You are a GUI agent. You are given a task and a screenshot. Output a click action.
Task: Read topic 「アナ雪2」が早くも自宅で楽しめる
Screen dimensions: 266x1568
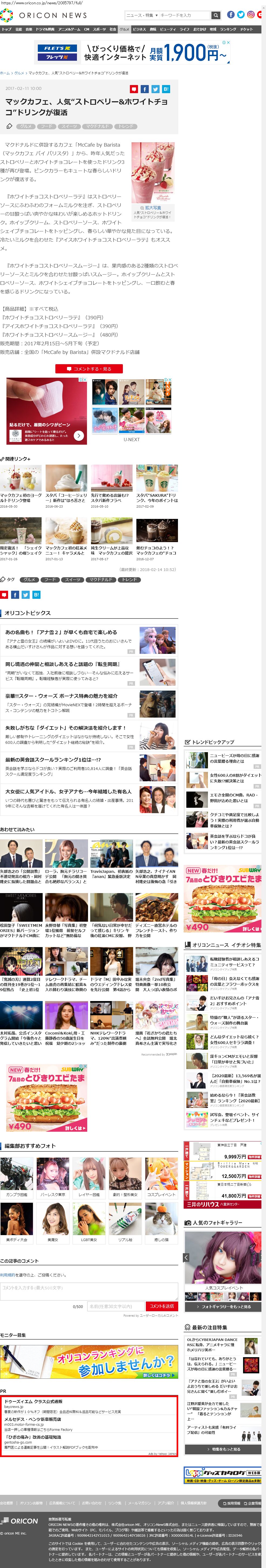pos(61,632)
